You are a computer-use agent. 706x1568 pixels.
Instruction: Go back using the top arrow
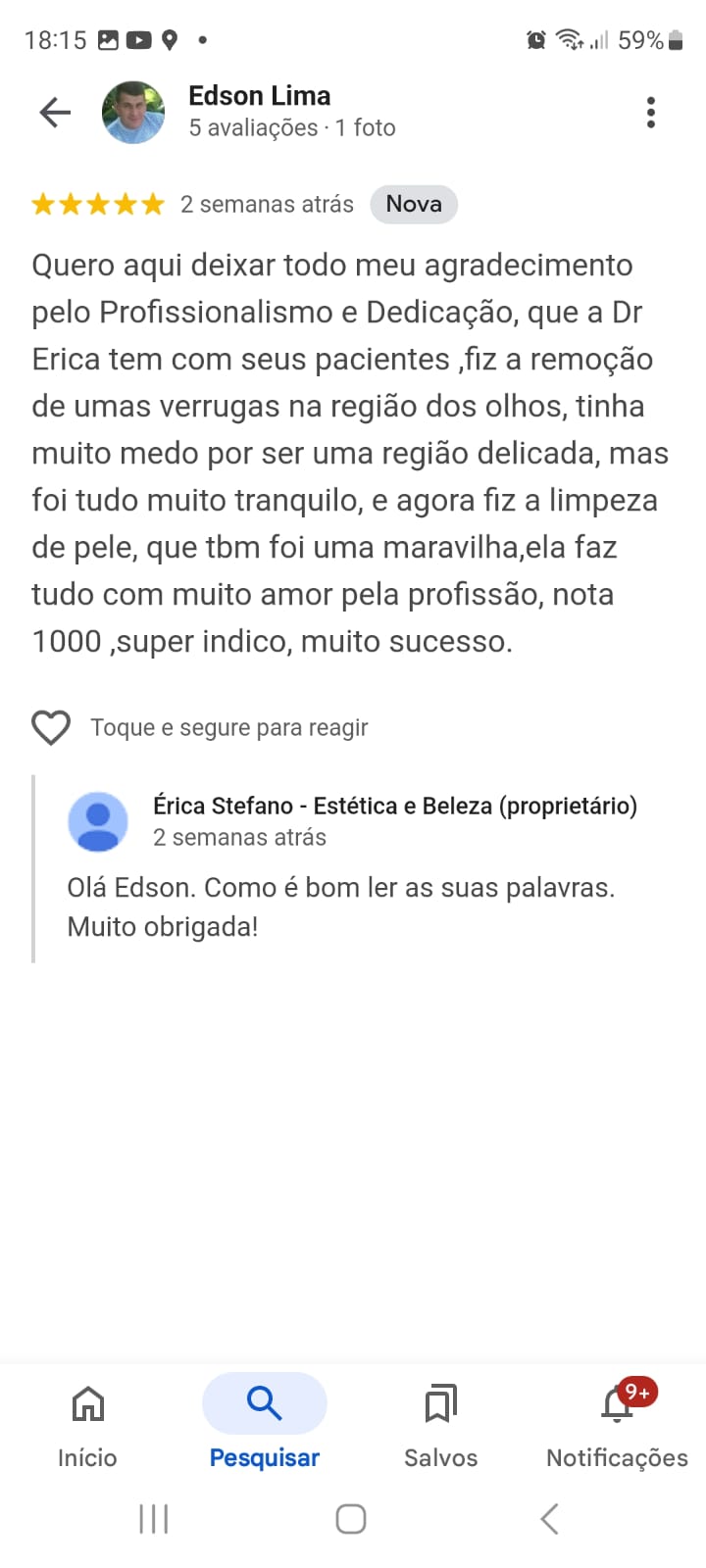pos(55,113)
